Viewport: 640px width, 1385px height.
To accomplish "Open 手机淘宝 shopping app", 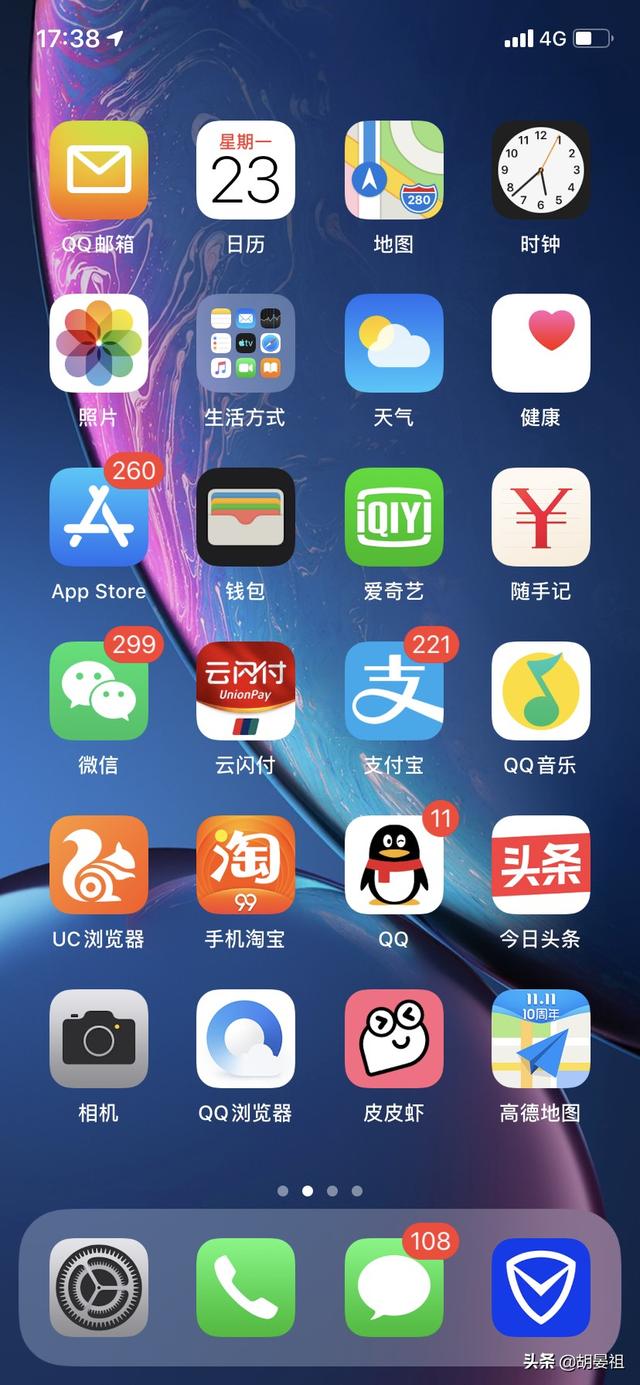I will pyautogui.click(x=245, y=866).
